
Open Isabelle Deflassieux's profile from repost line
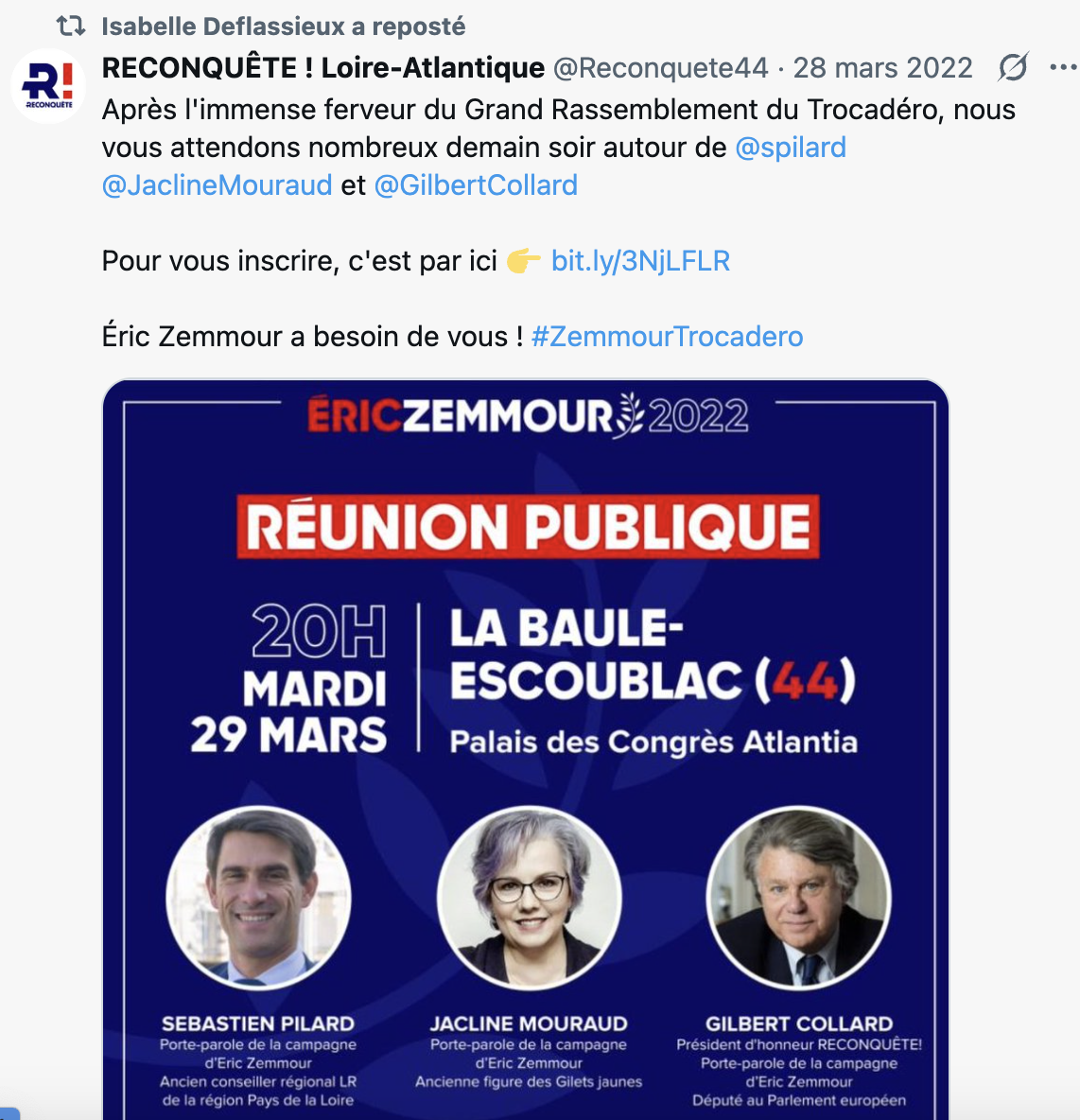[224, 26]
